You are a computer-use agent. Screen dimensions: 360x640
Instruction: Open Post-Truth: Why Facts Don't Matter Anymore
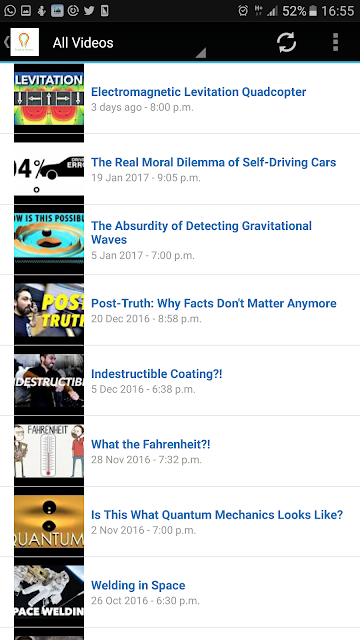[x=180, y=310]
